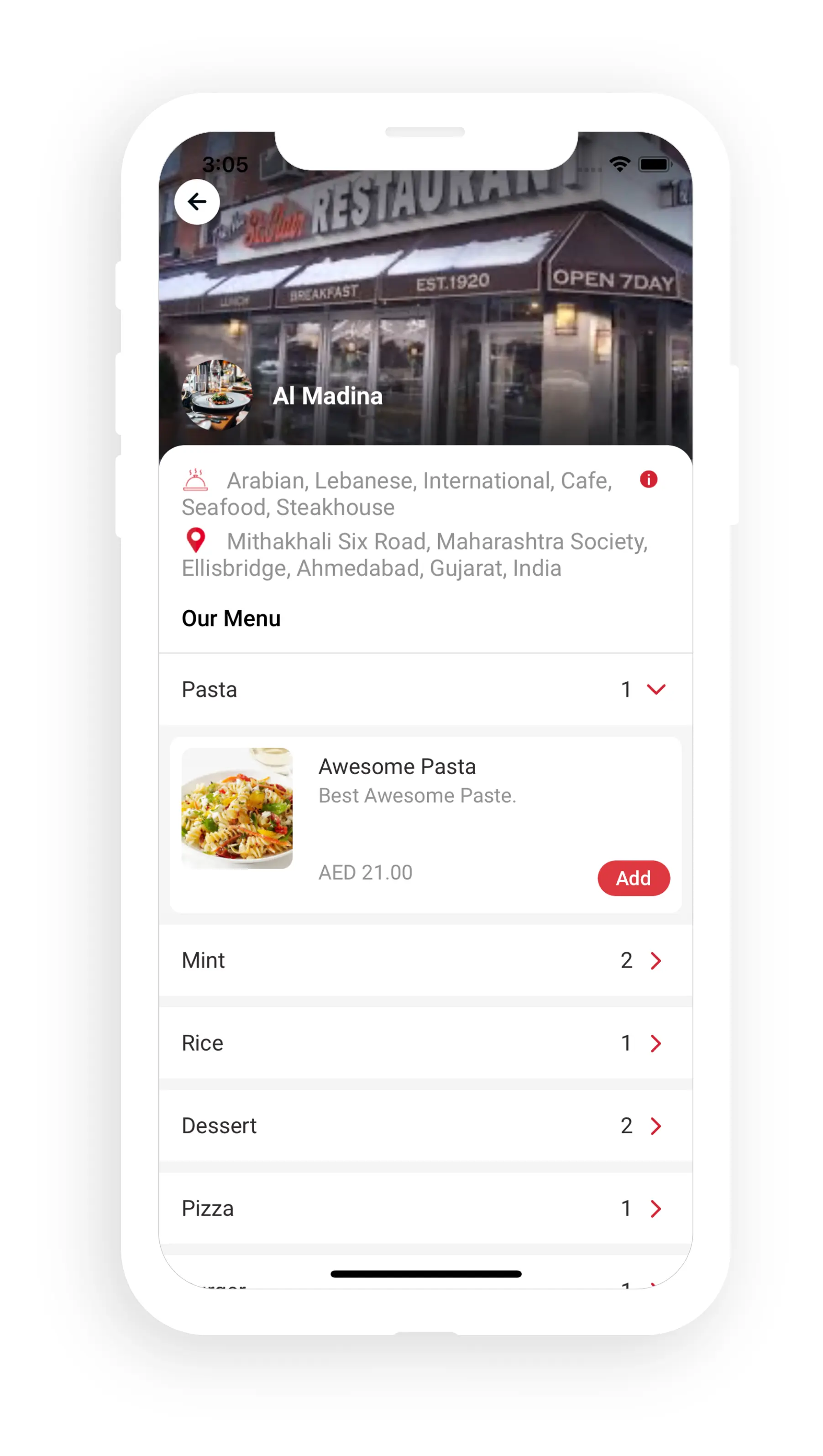Expand the Mint menu category
This screenshot has height=1456, width=823.
pyautogui.click(x=655, y=960)
